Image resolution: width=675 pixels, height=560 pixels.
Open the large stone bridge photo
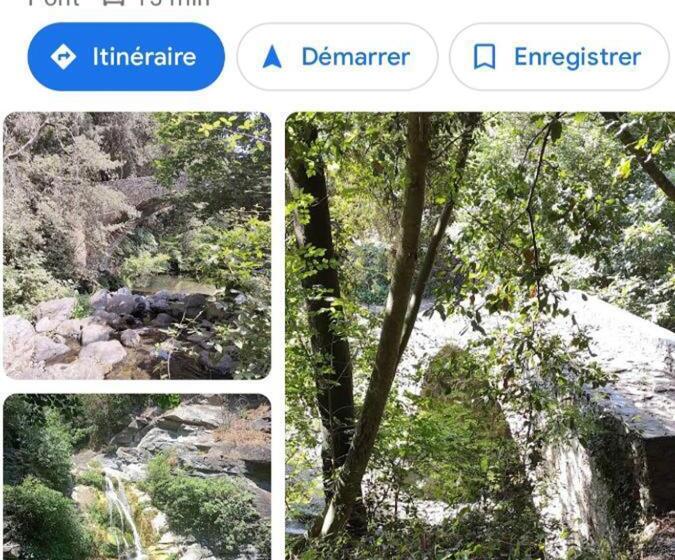coord(480,336)
